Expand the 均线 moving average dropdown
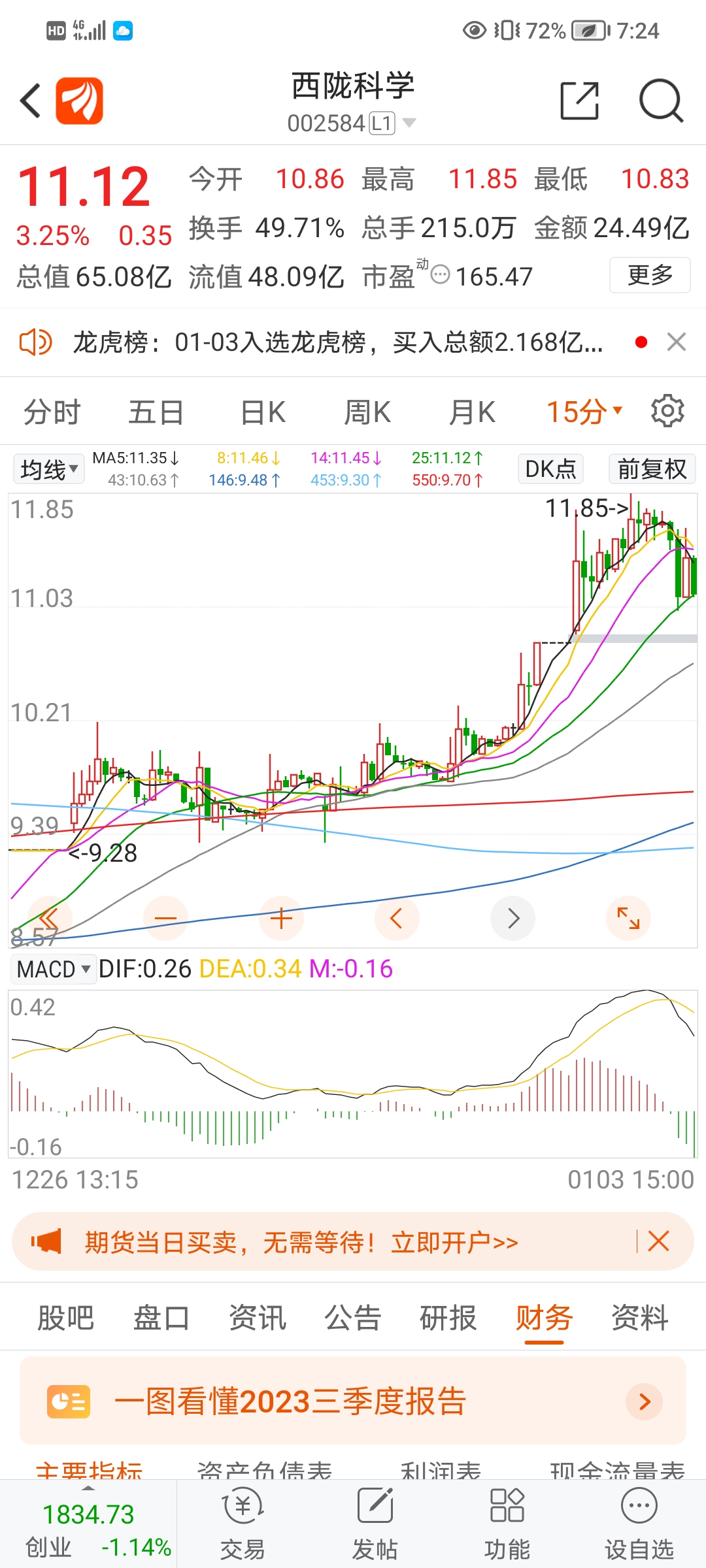 coord(48,468)
